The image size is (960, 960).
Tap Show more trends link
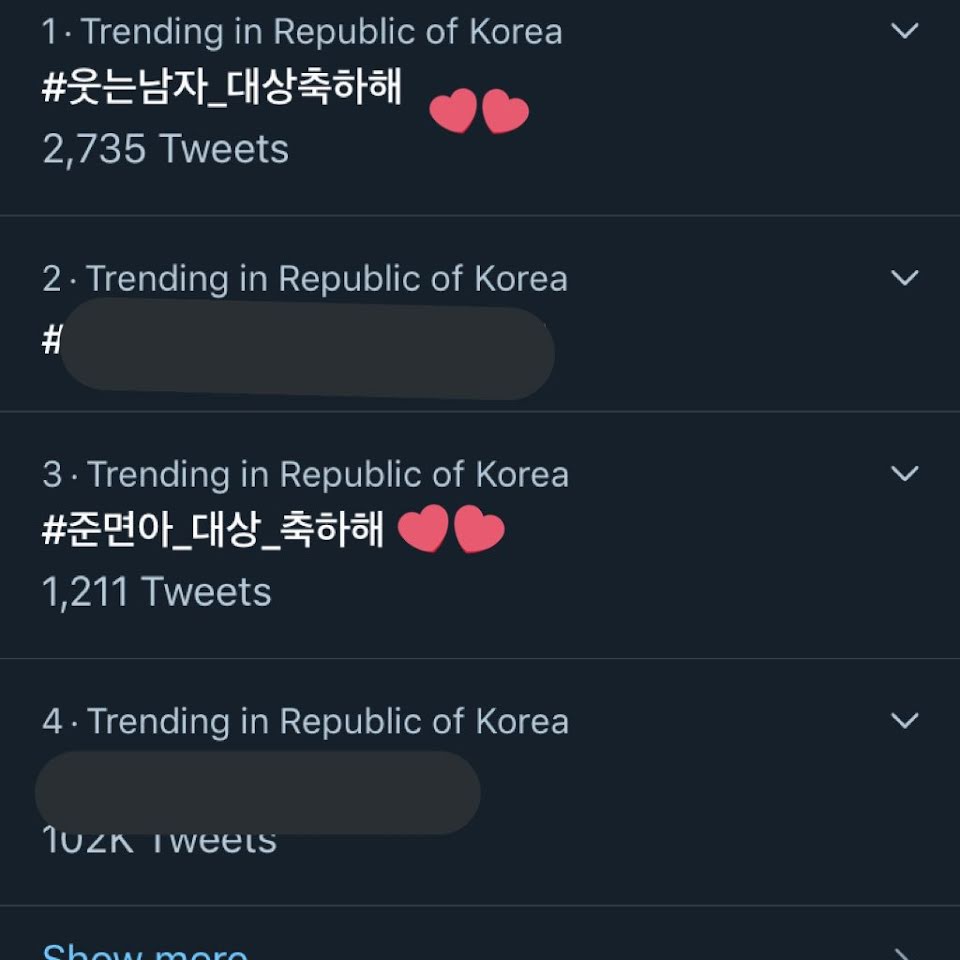tap(145, 951)
